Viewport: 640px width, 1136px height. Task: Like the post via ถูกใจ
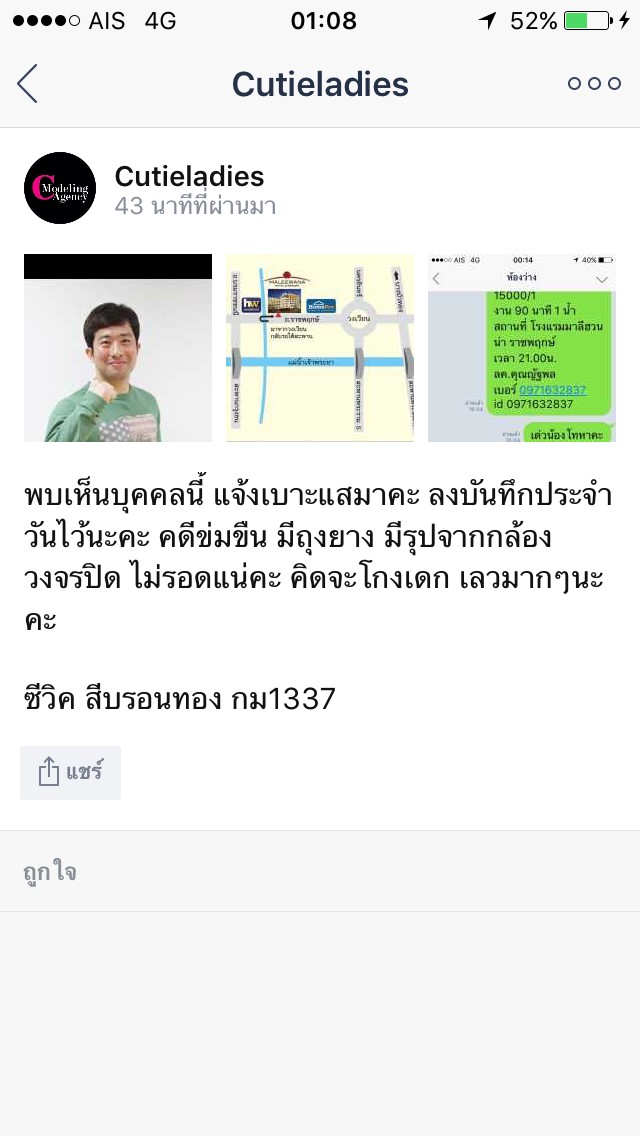pos(49,872)
